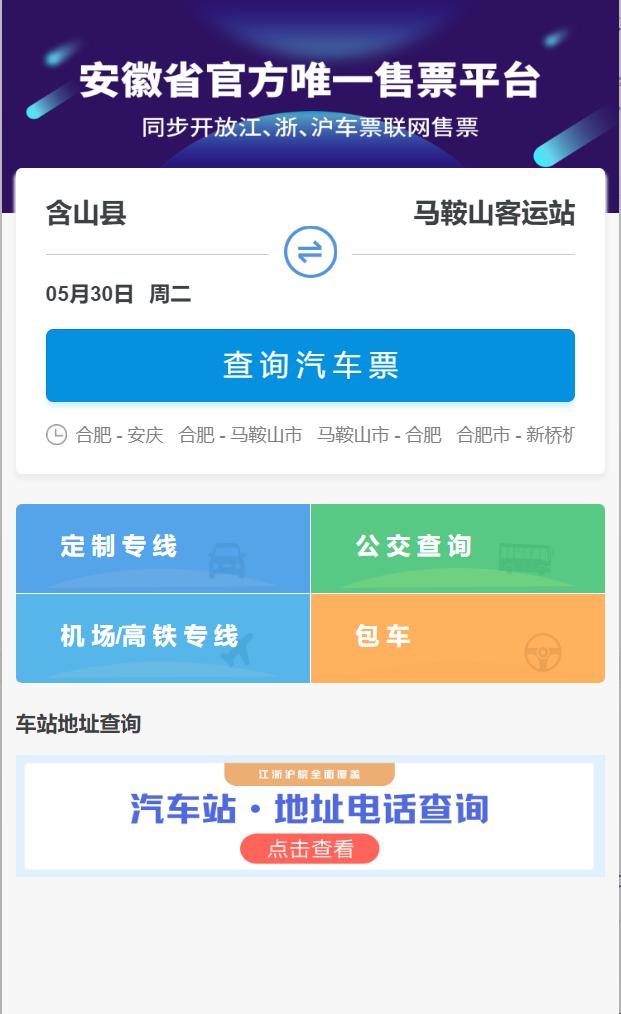Open 公交查询 bus lookup
The width and height of the screenshot is (621, 1014).
click(458, 548)
